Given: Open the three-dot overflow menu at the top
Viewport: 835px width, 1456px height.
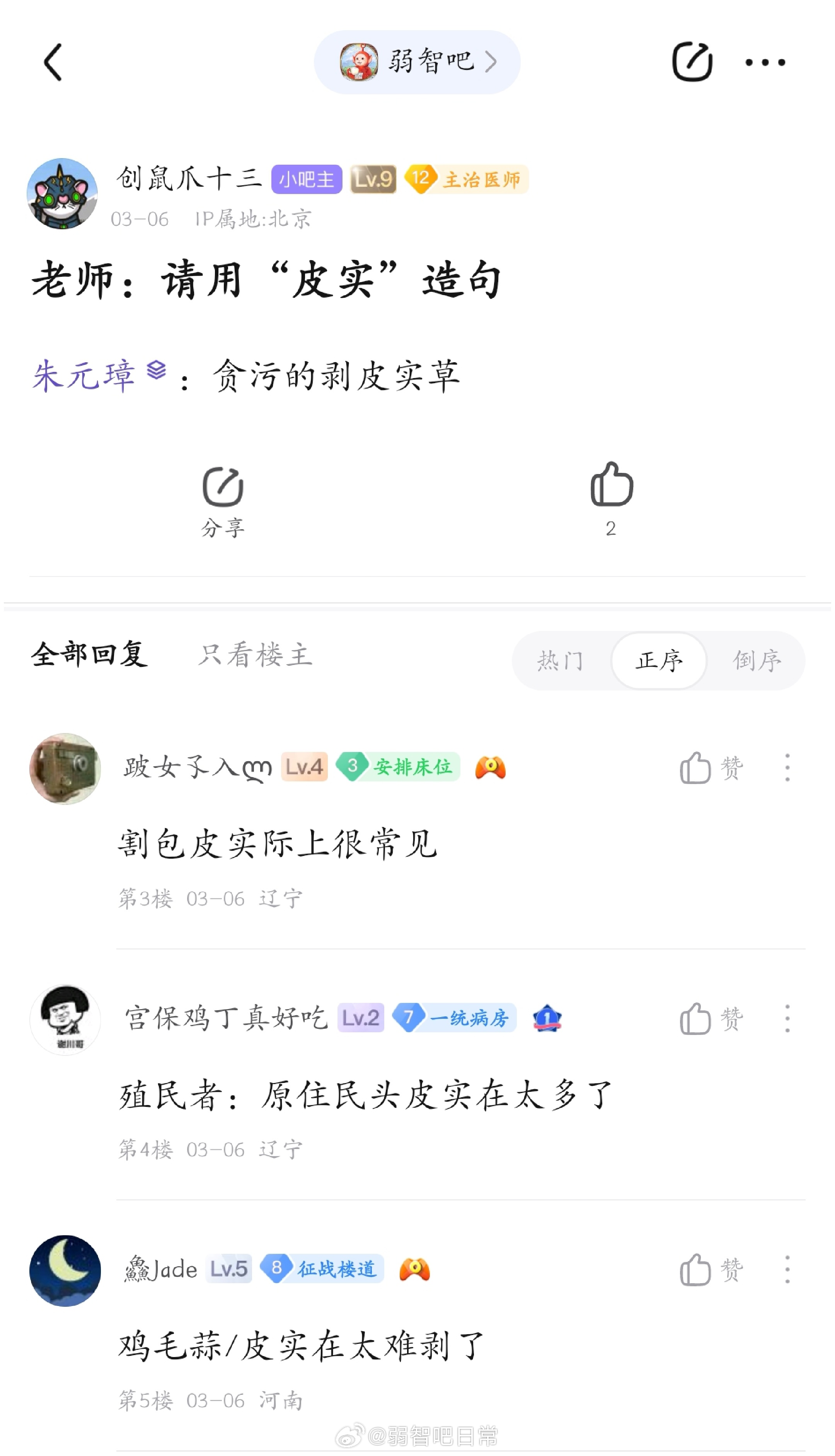Looking at the screenshot, I should pos(765,62).
